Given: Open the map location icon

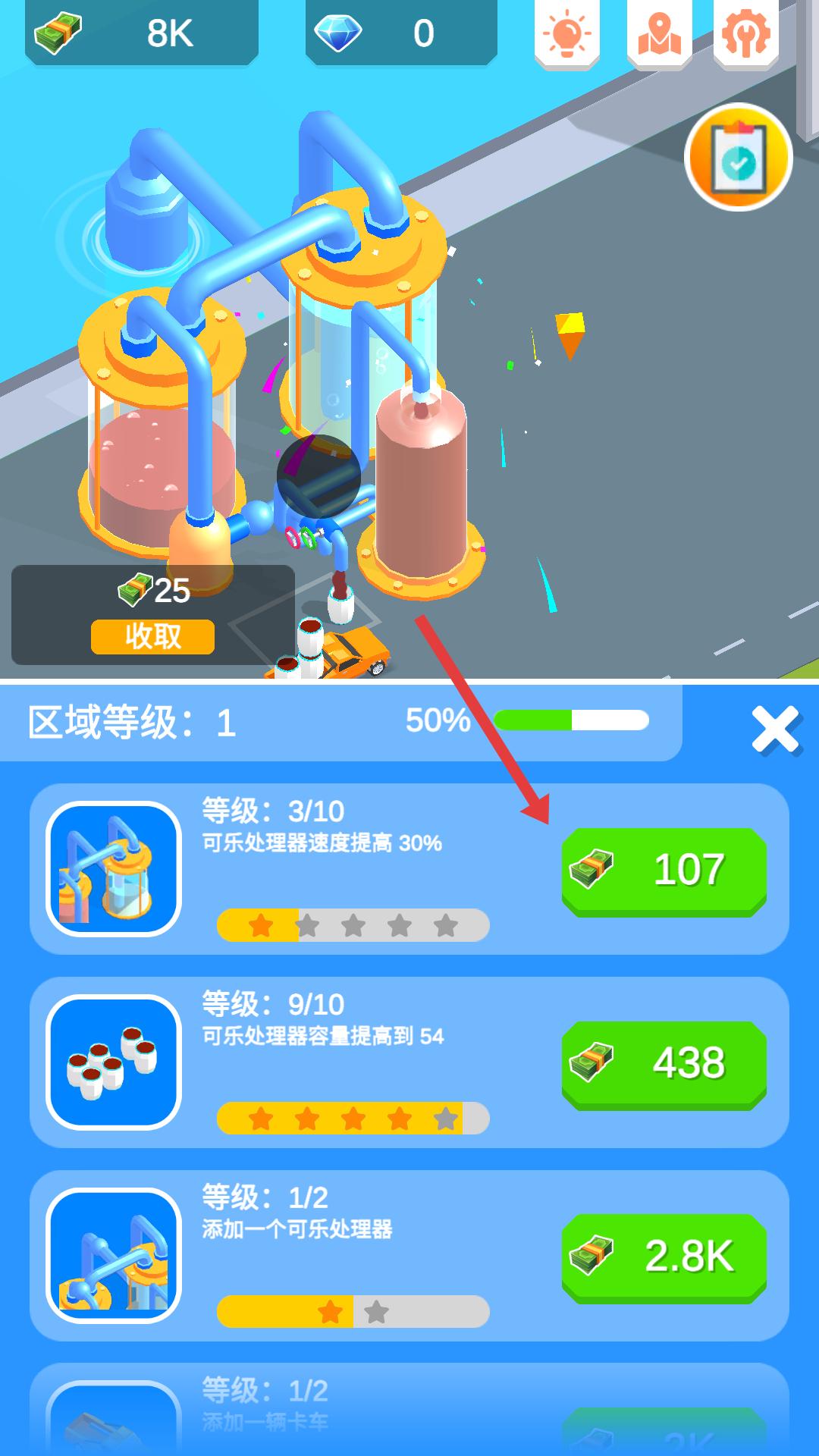Looking at the screenshot, I should pyautogui.click(x=658, y=33).
